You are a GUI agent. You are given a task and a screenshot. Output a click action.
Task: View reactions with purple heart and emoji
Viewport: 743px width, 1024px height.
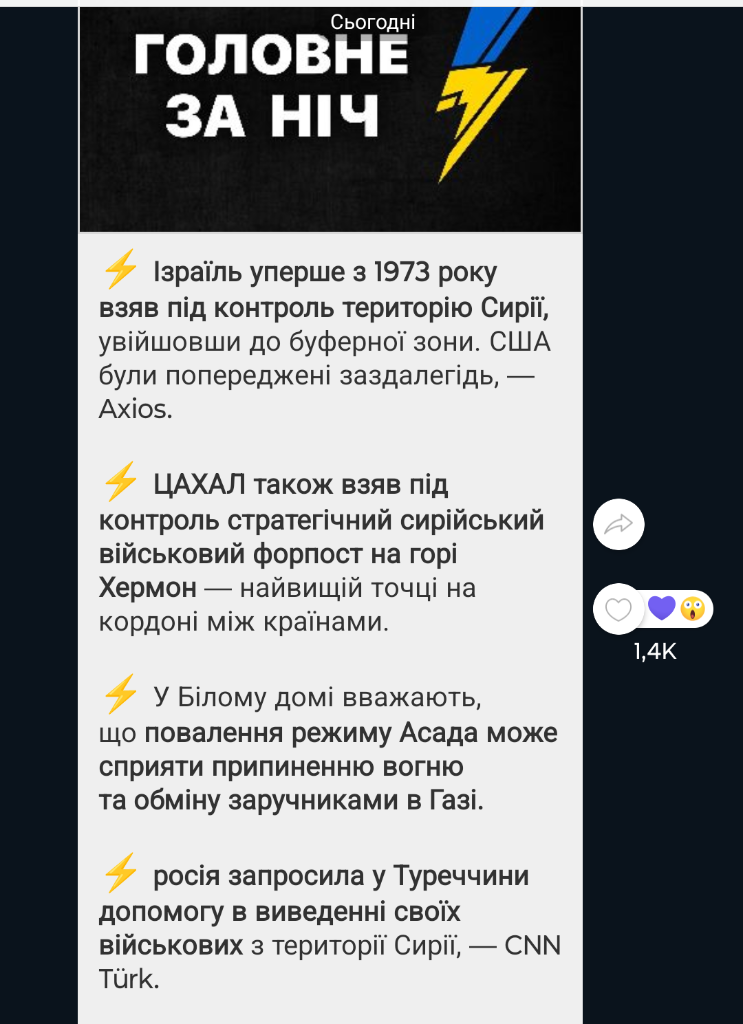point(678,608)
